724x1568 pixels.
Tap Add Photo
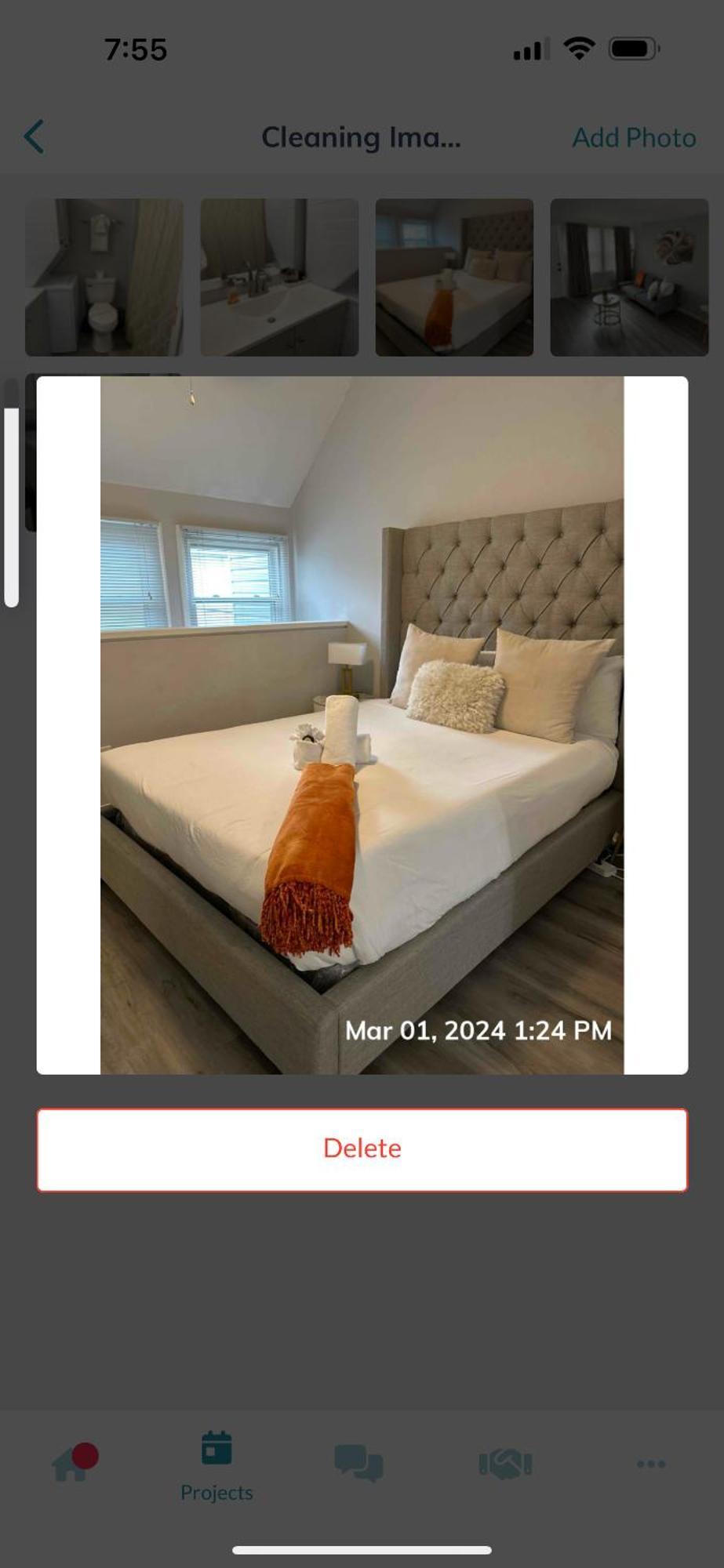[634, 138]
